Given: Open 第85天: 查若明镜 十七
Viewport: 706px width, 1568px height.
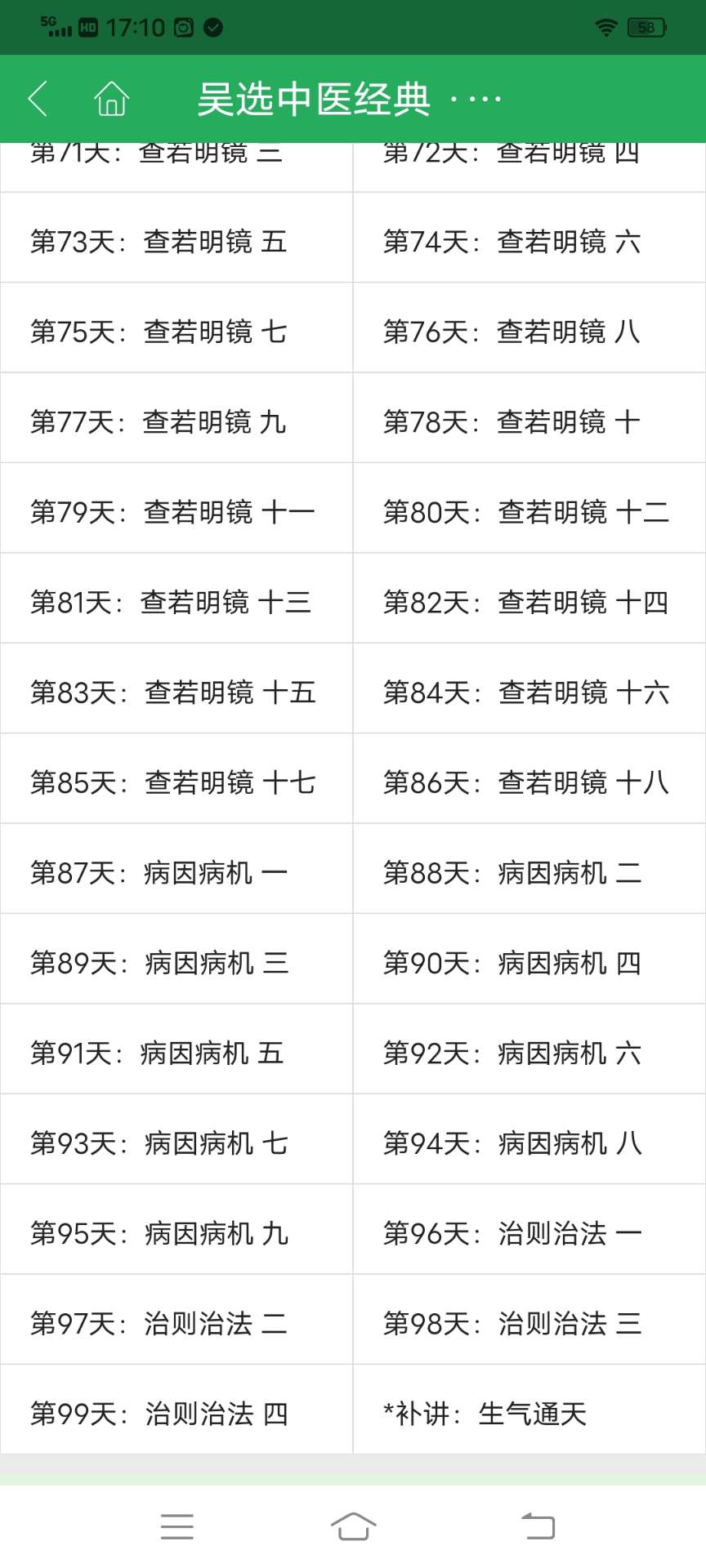Looking at the screenshot, I should point(176,782).
